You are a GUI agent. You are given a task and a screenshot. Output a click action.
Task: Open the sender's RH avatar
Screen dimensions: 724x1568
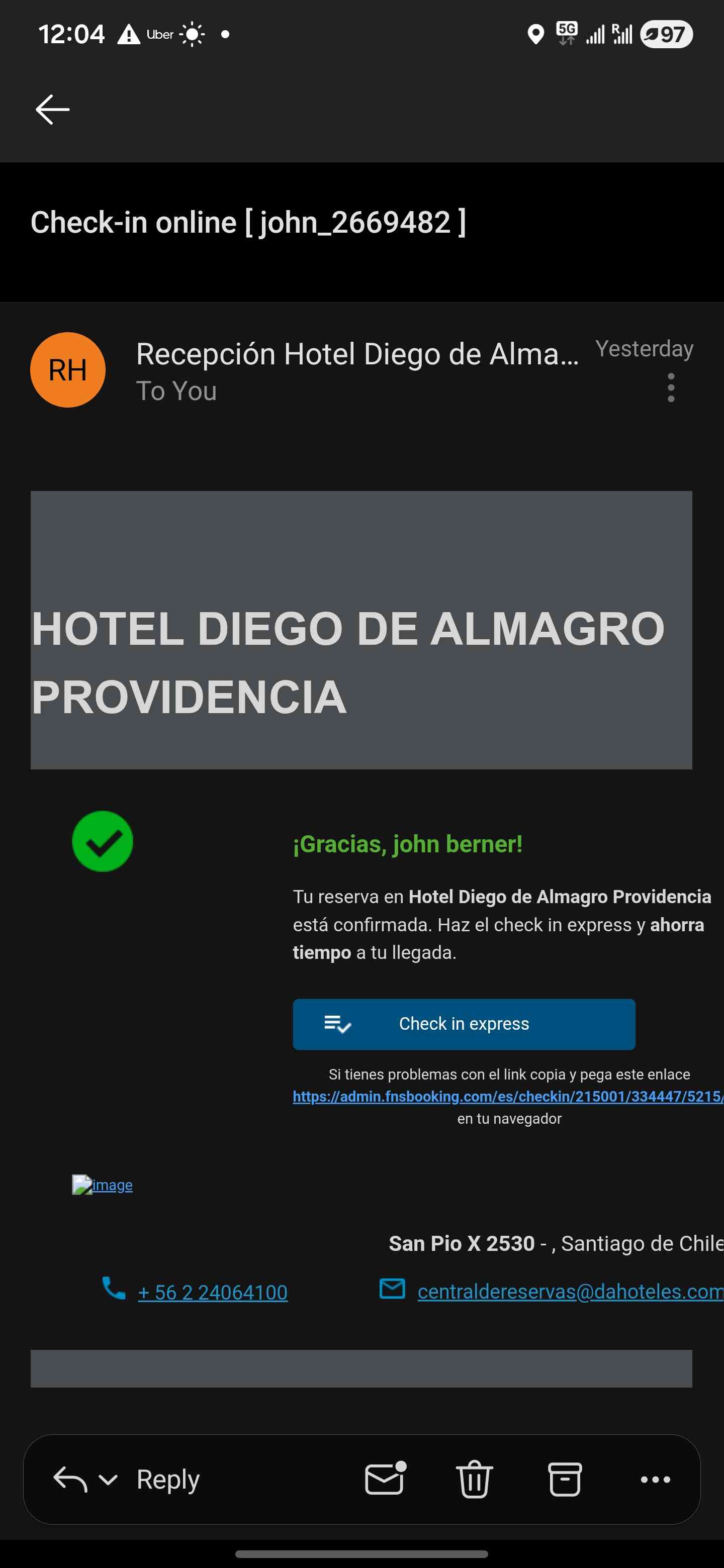(x=67, y=370)
